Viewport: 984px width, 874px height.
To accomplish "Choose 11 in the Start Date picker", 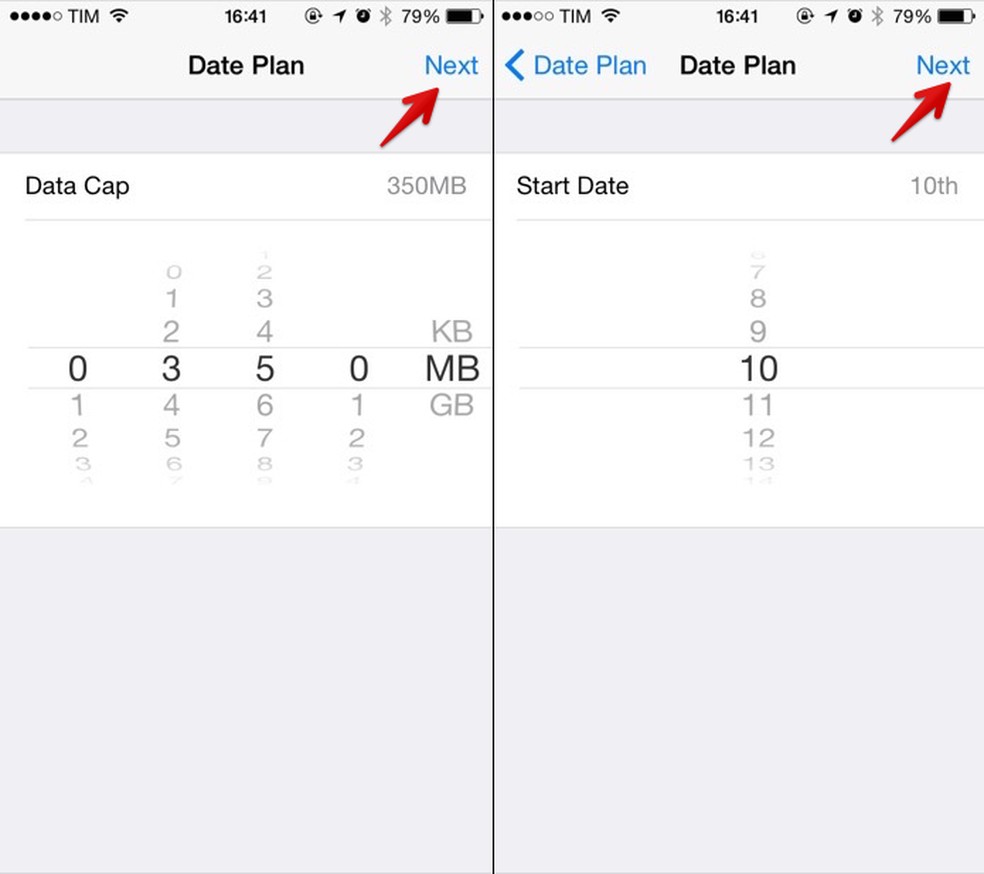I will [758, 405].
